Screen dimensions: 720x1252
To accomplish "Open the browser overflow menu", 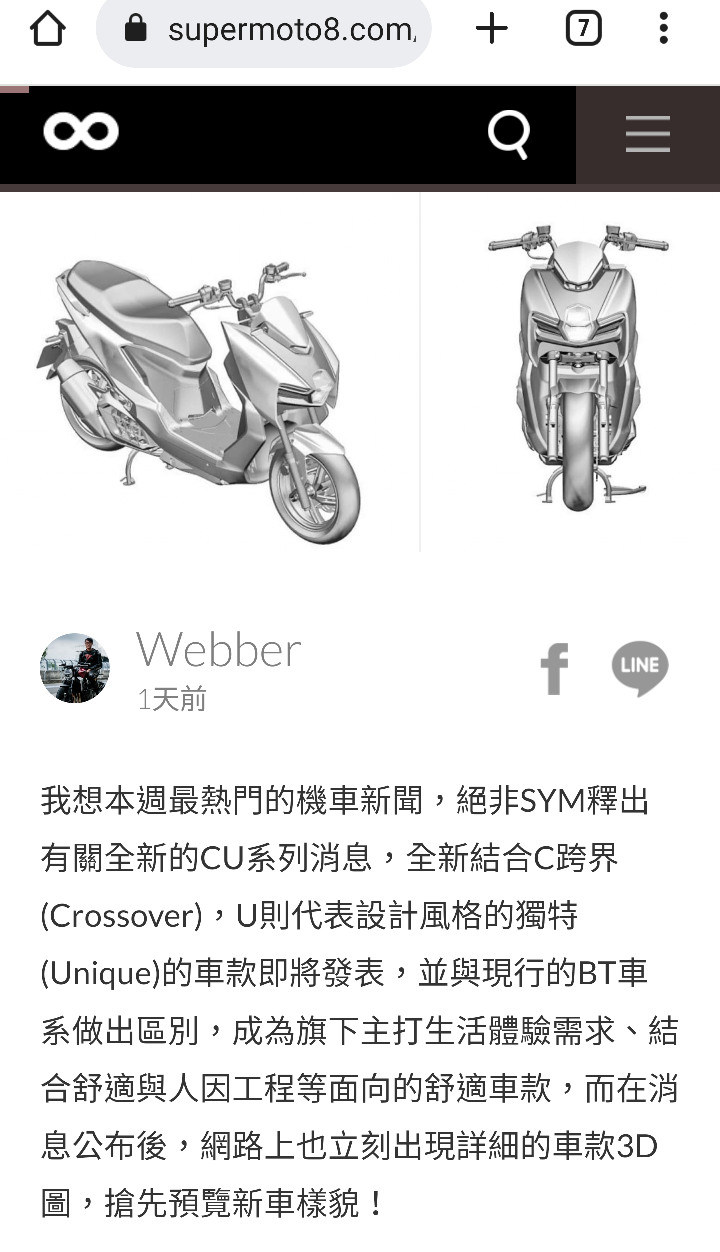I will (663, 29).
